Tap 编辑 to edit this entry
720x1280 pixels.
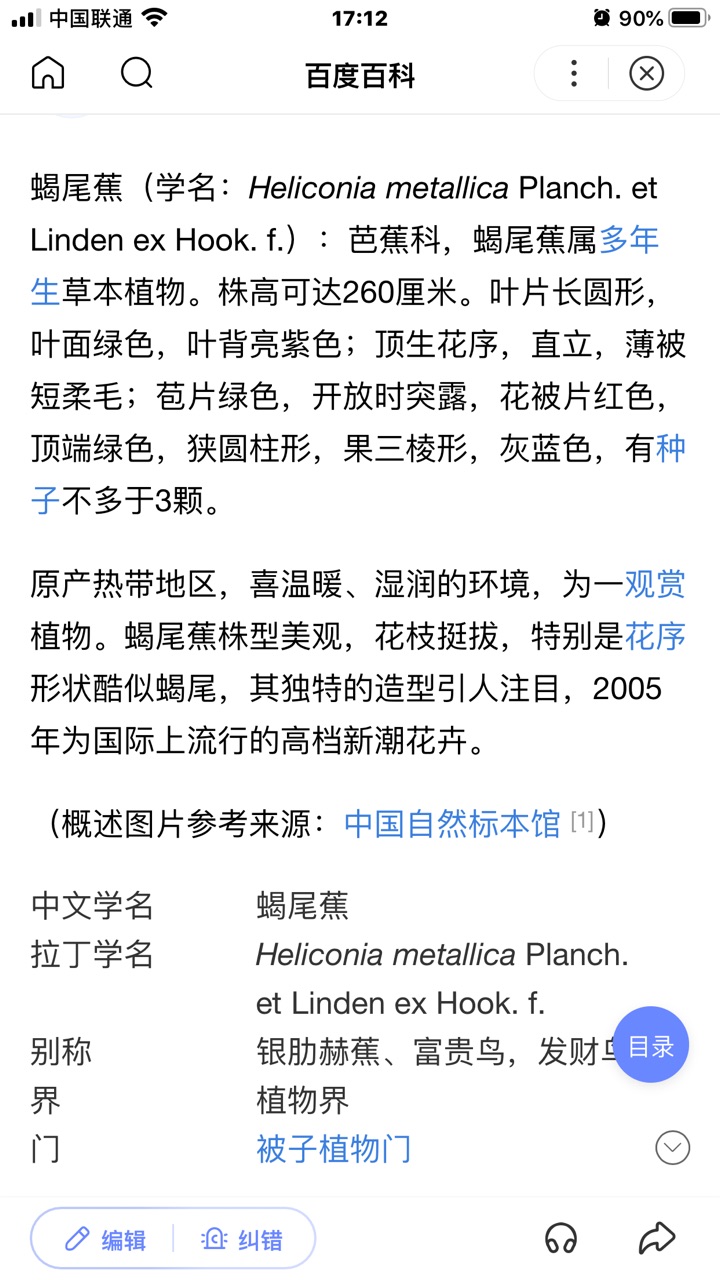tap(105, 1240)
